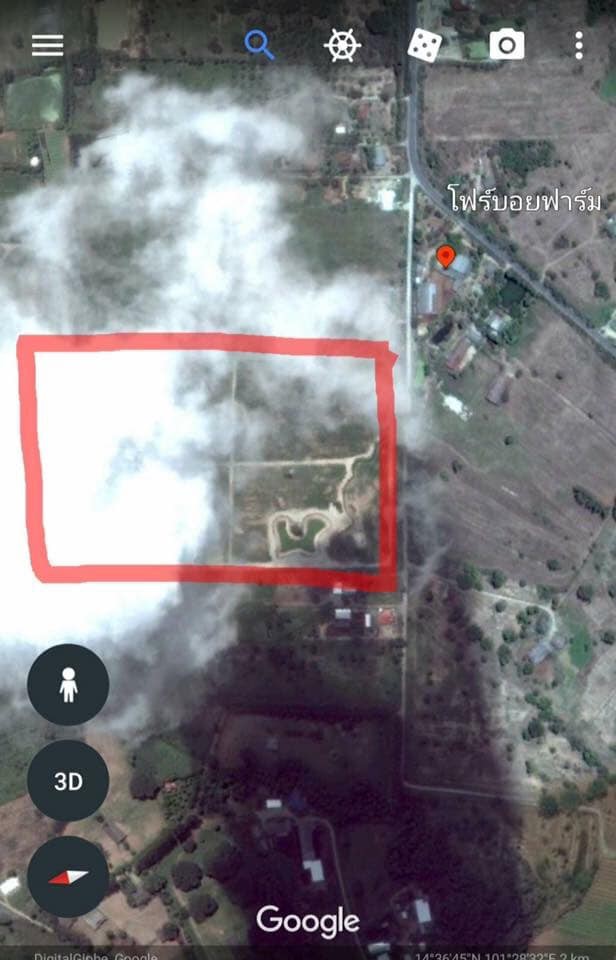Capture view with the camera icon
This screenshot has width=616, height=960.
pyautogui.click(x=507, y=45)
